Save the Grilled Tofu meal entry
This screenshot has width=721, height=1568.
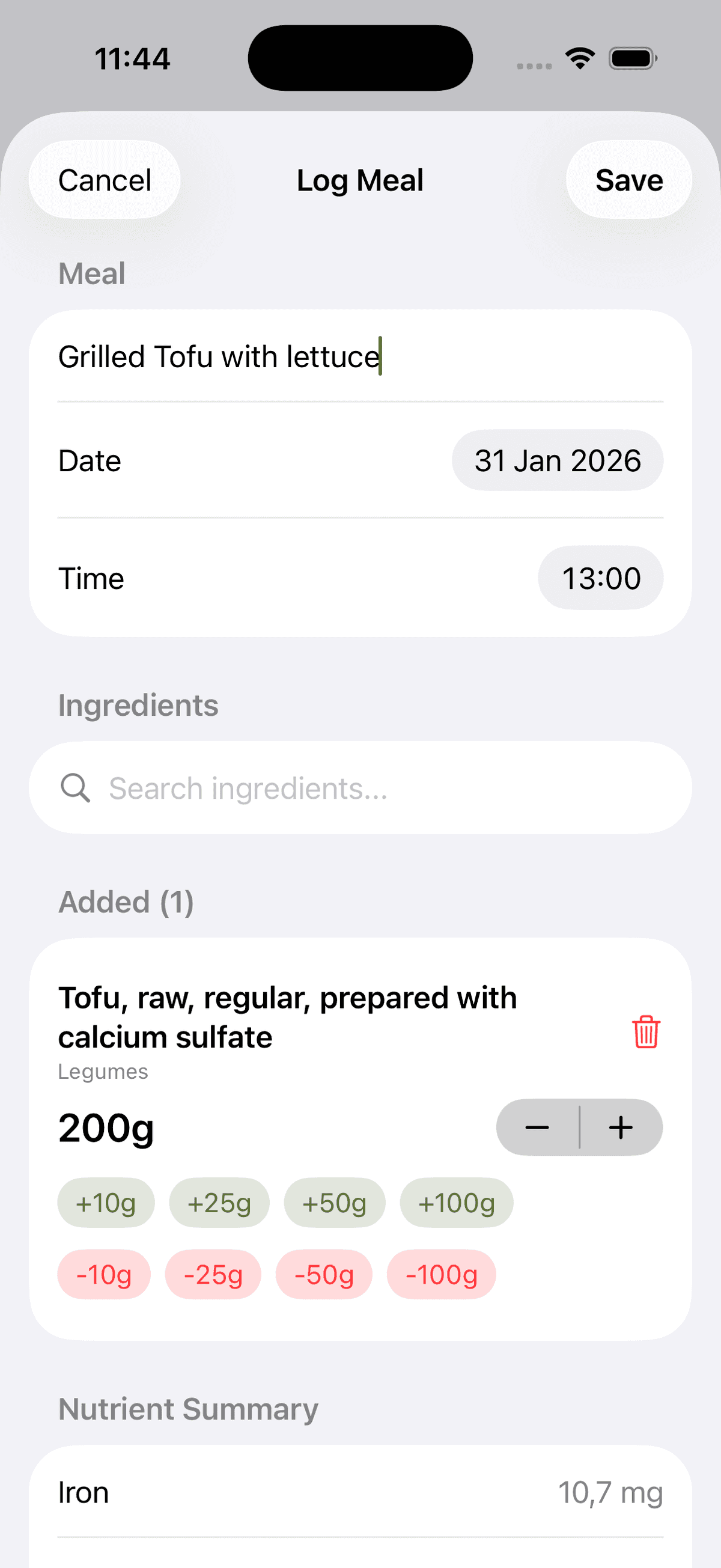tap(629, 180)
